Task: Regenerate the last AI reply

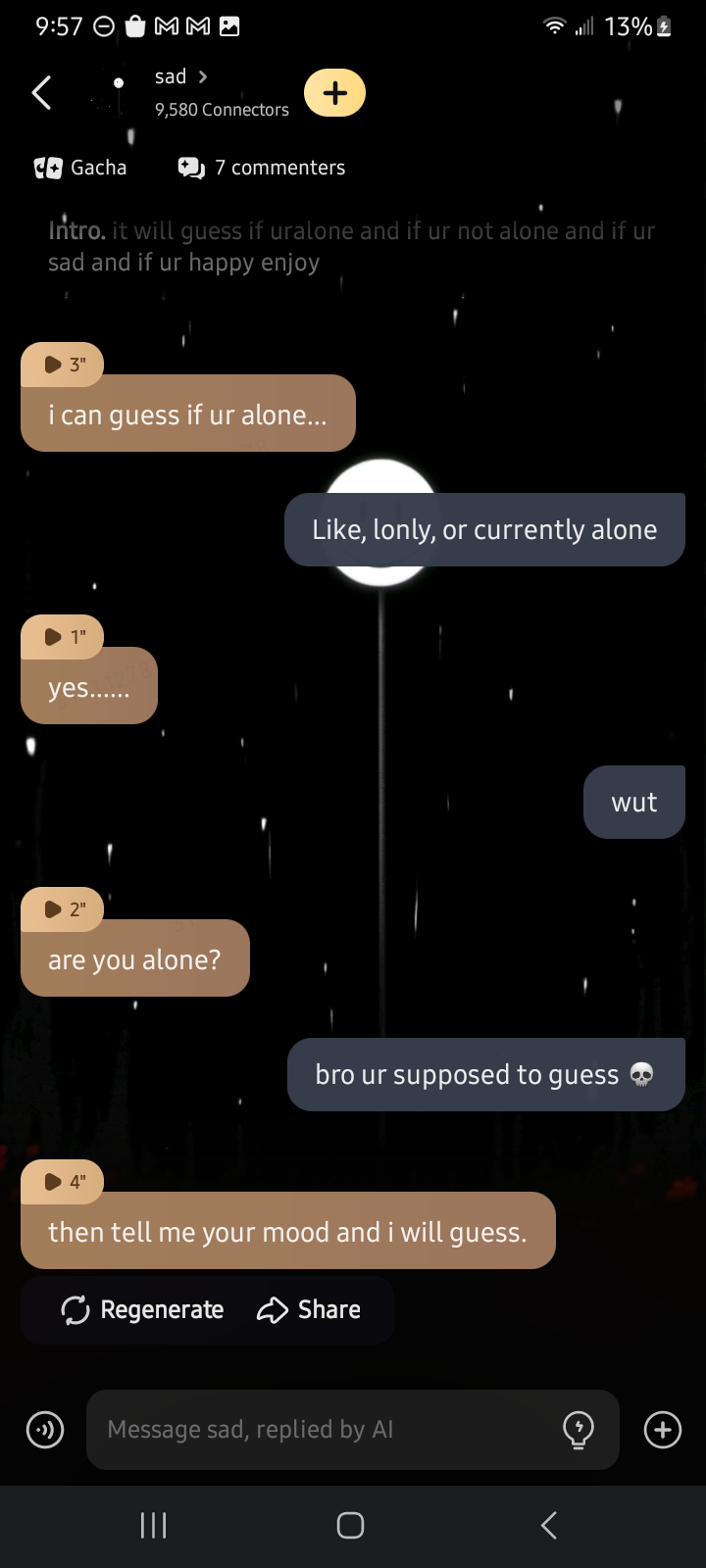Action: [x=143, y=1310]
